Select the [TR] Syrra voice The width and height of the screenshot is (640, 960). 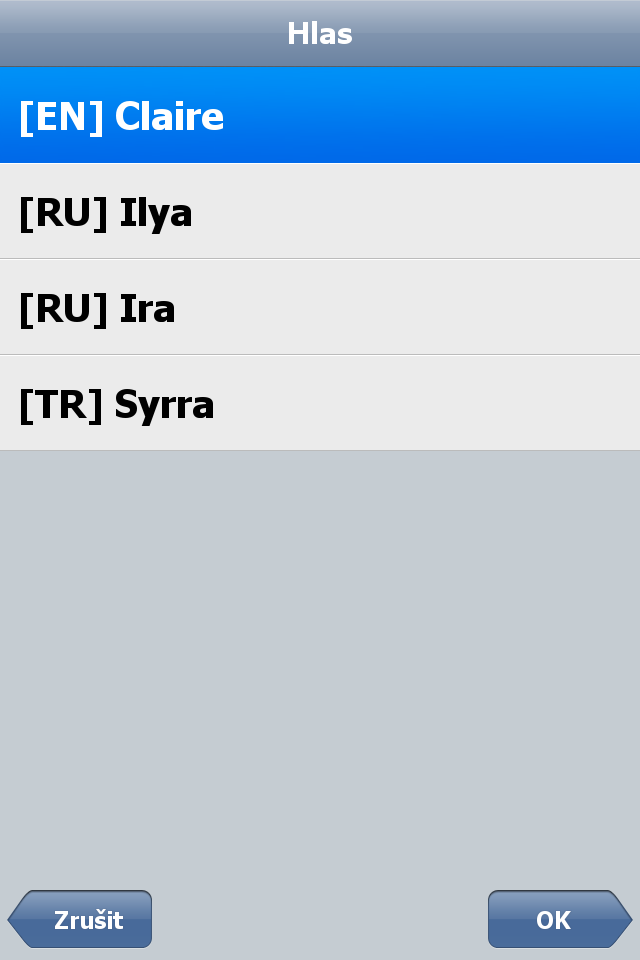point(320,404)
